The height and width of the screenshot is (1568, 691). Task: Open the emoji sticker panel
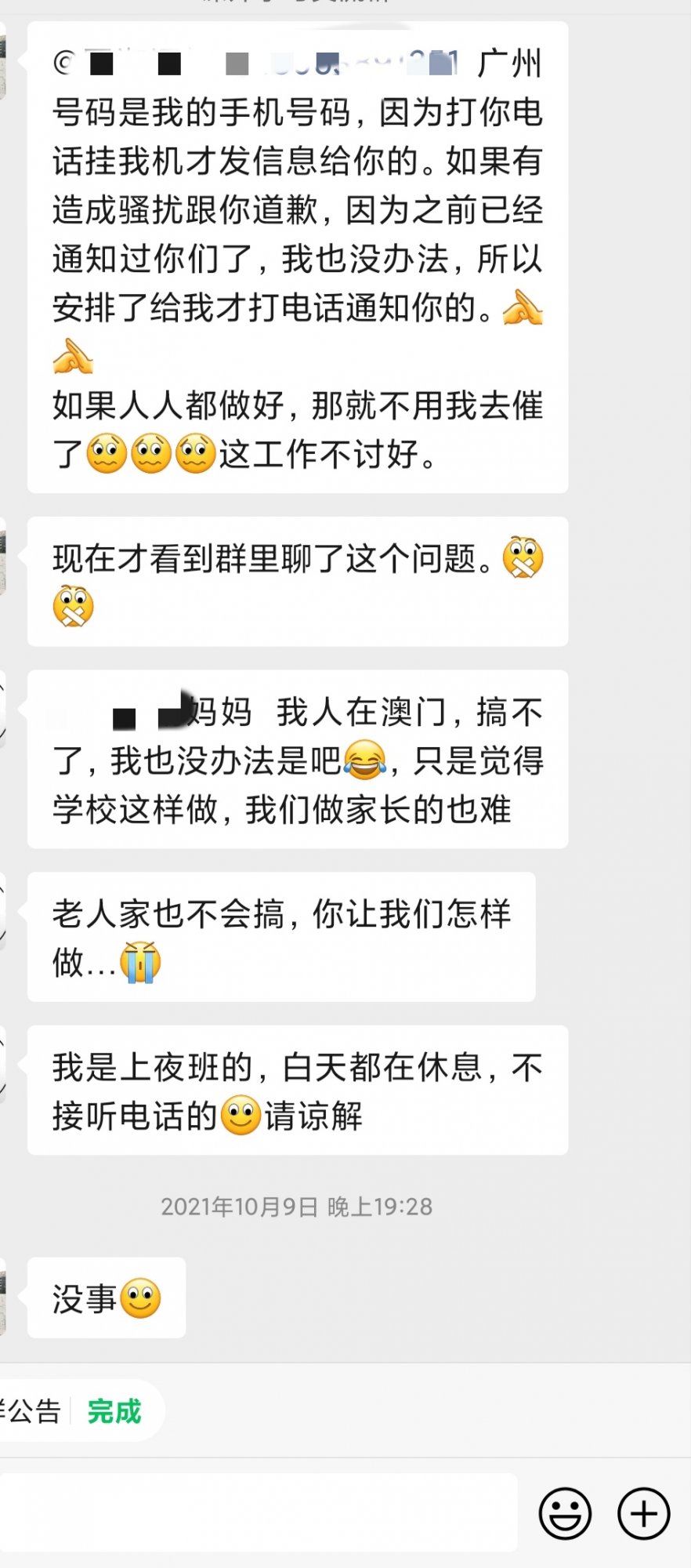(x=564, y=1514)
